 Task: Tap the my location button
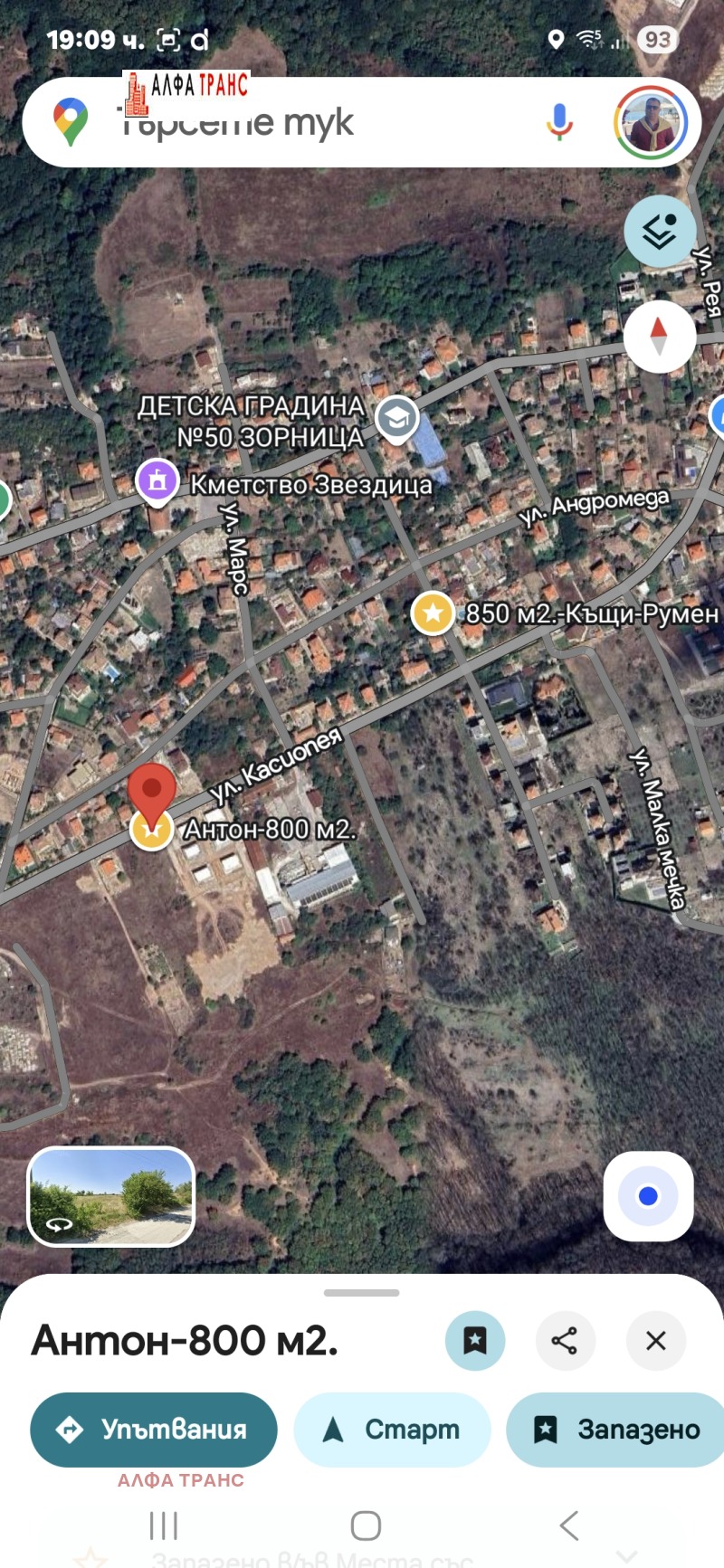(x=648, y=1196)
